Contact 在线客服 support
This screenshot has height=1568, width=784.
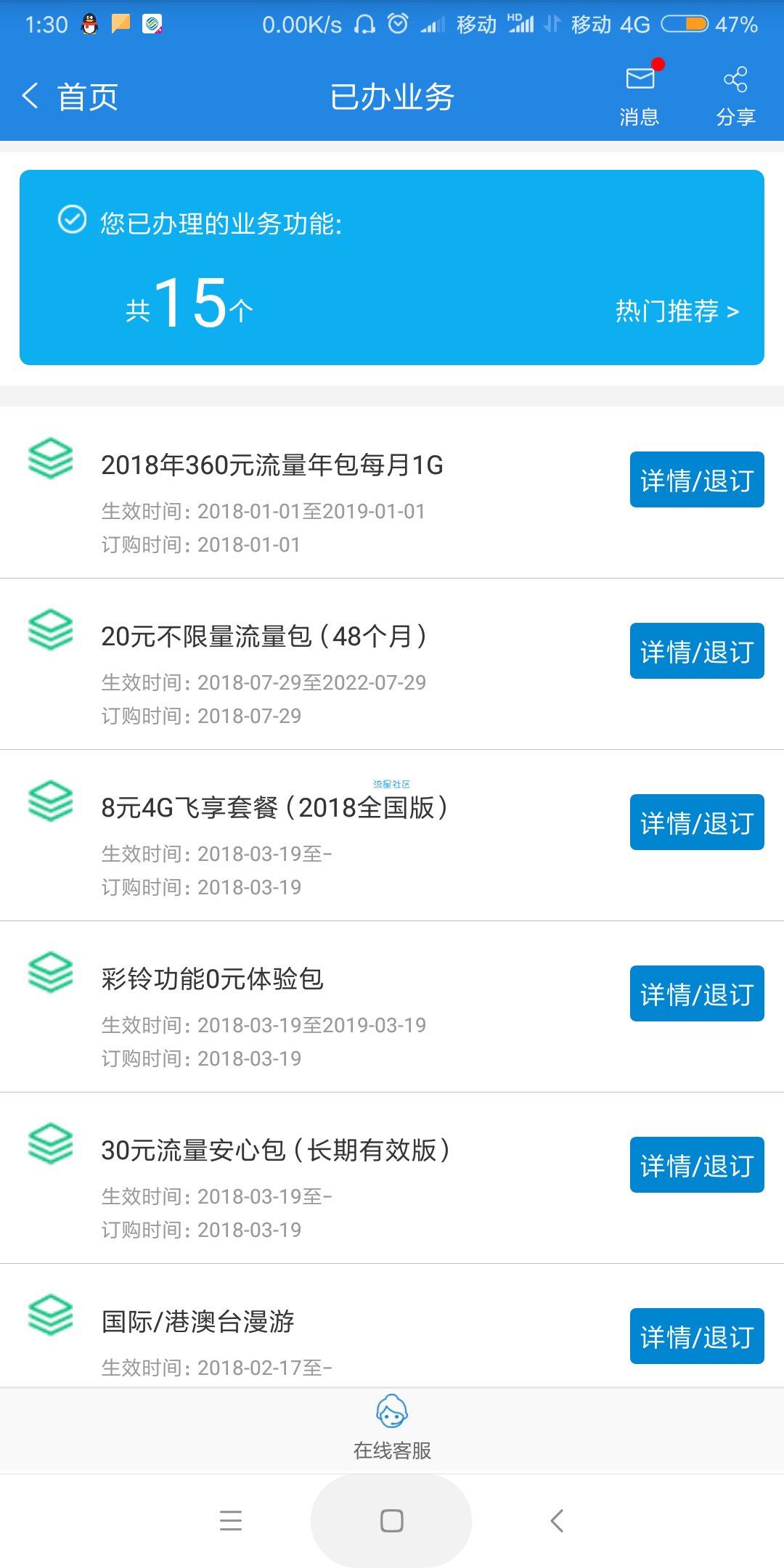click(x=392, y=1428)
